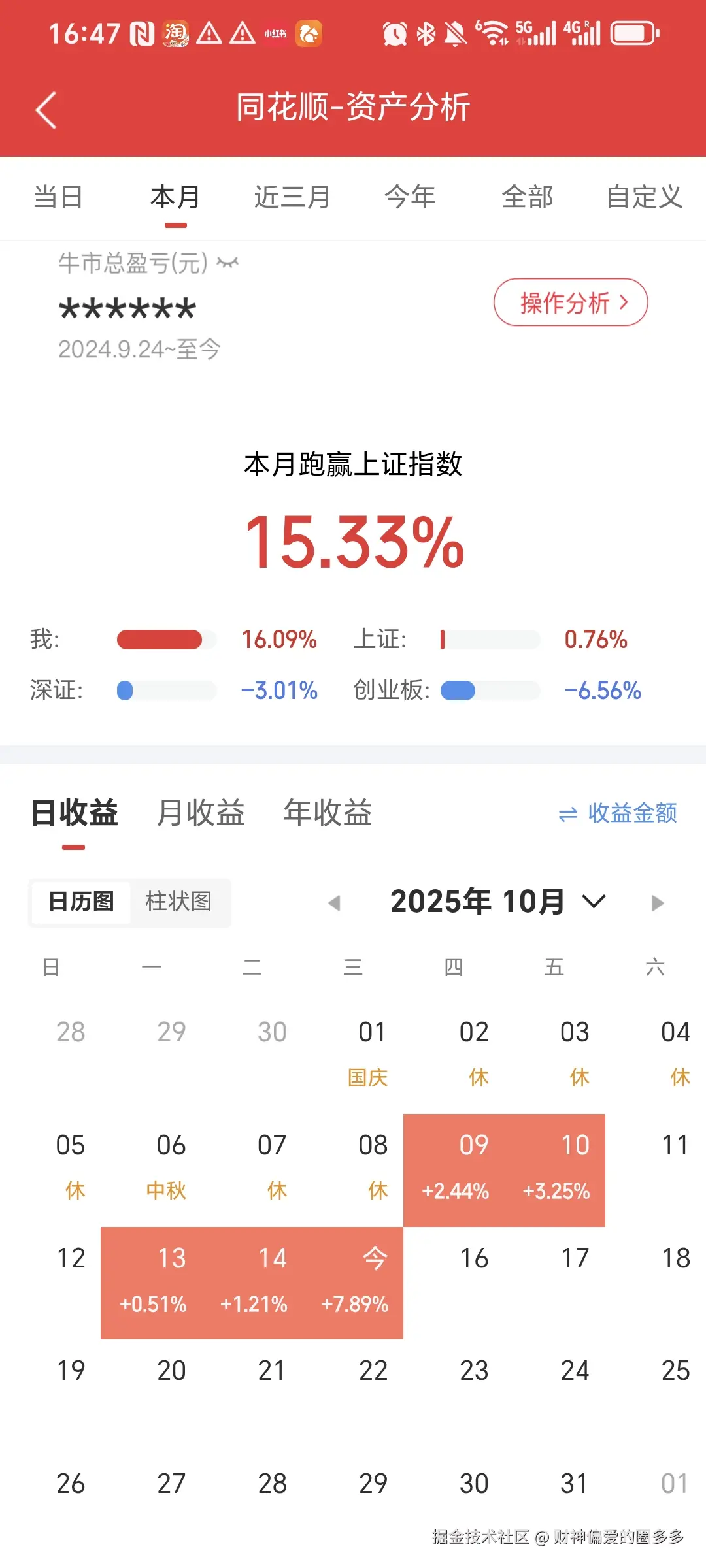Switch to the 当日 period tab
The height and width of the screenshot is (1568, 706).
tap(58, 197)
